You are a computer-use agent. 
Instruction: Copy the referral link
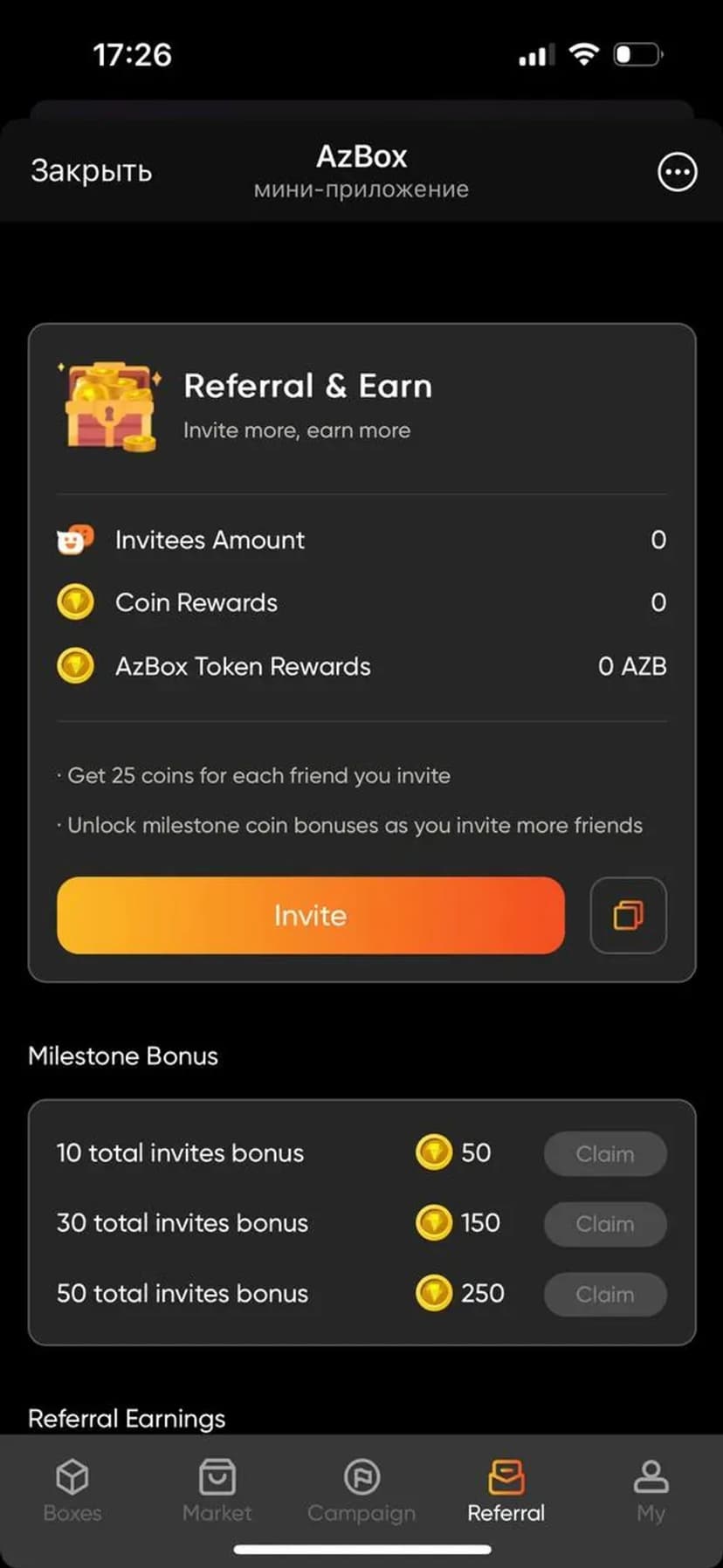(628, 915)
